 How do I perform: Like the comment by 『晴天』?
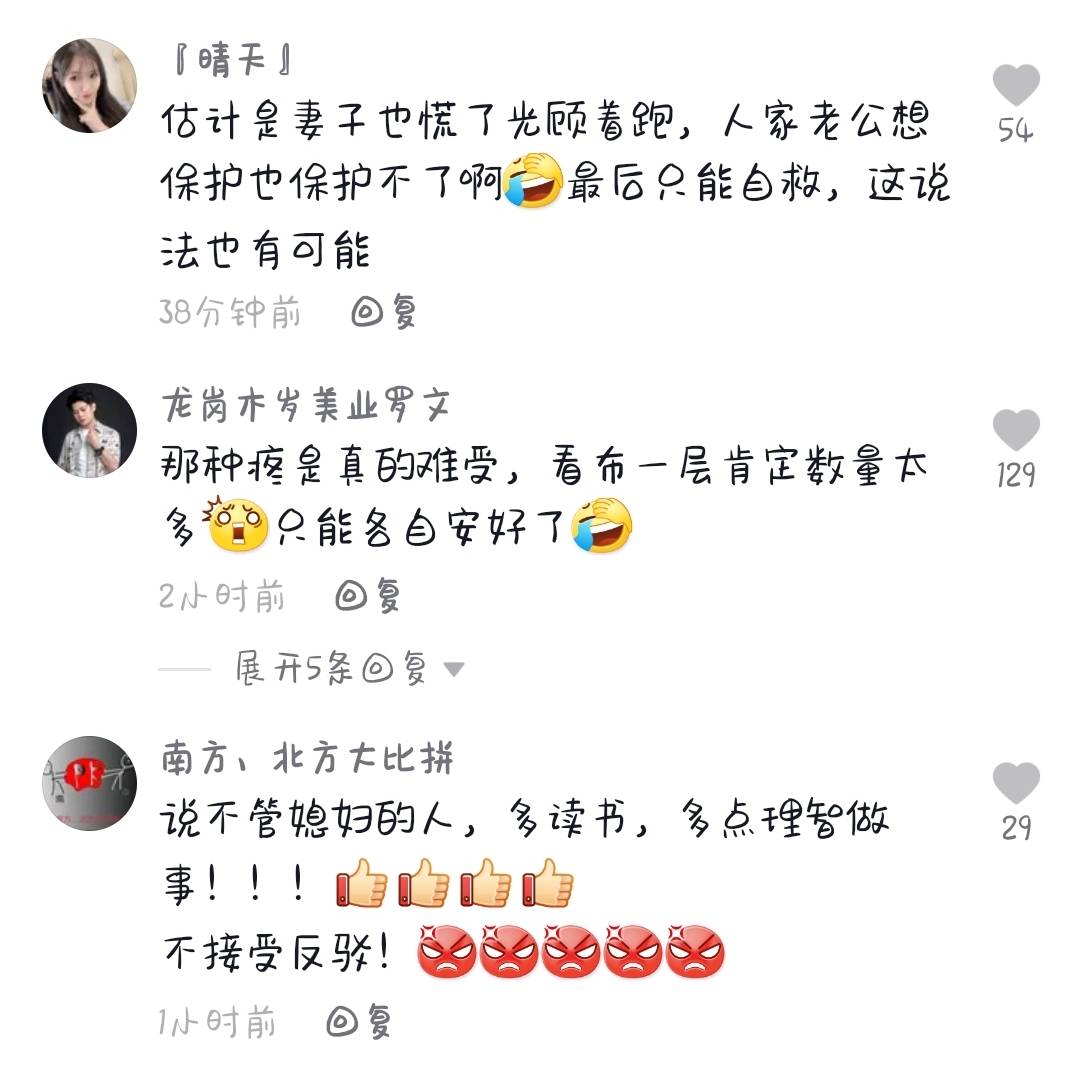(1015, 87)
